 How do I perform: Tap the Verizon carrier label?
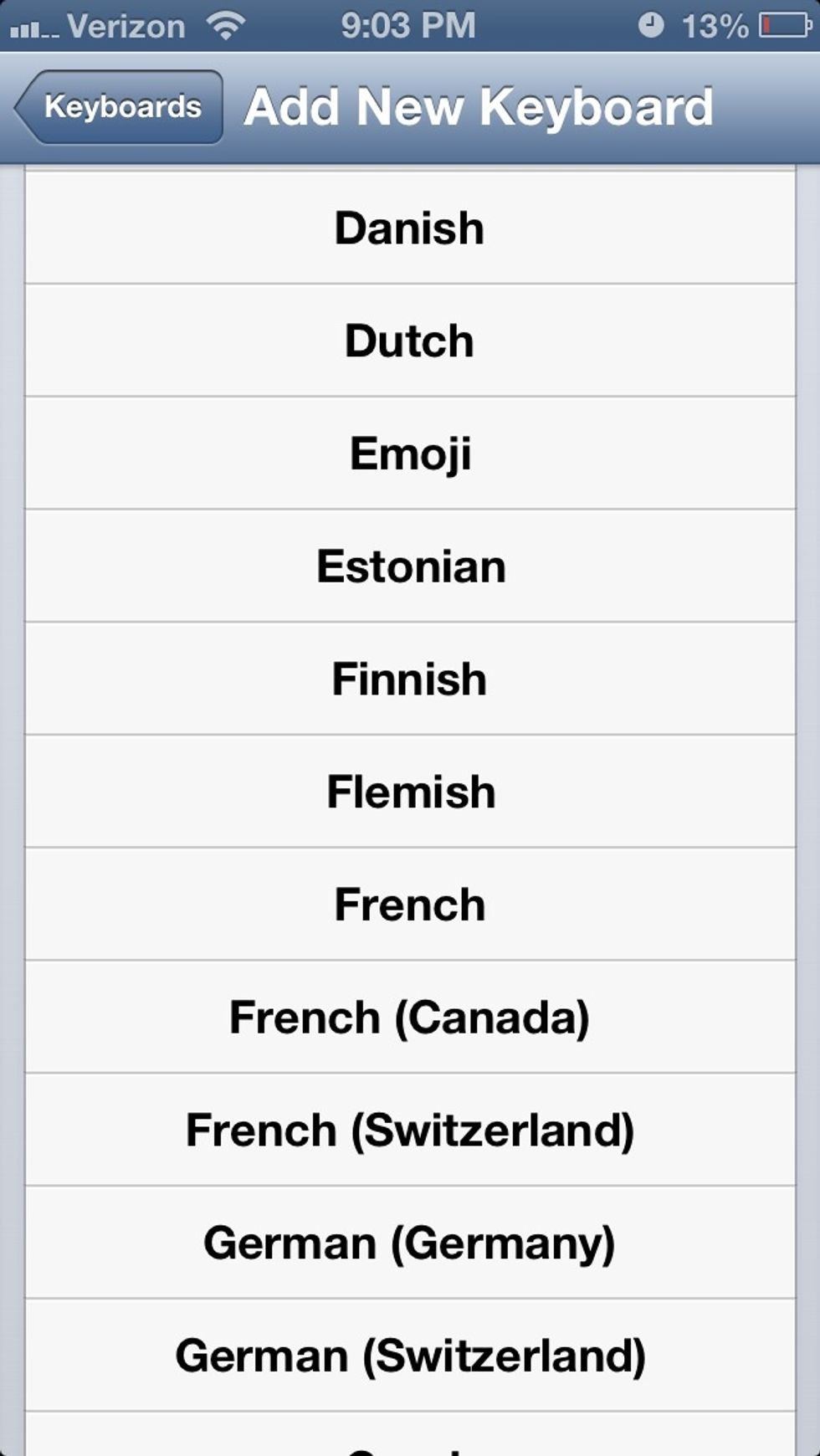(126, 27)
